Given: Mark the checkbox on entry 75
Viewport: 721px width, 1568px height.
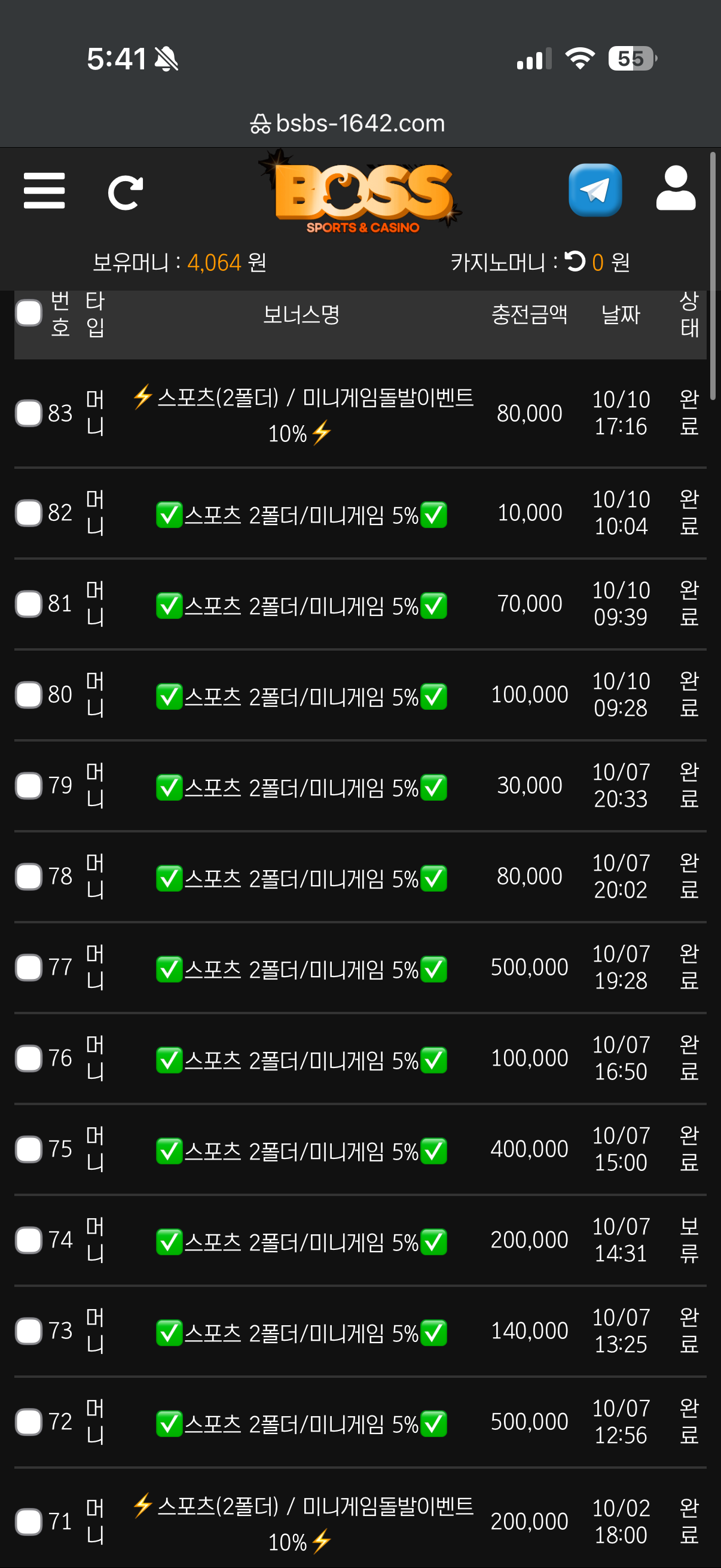Looking at the screenshot, I should pyautogui.click(x=29, y=1149).
